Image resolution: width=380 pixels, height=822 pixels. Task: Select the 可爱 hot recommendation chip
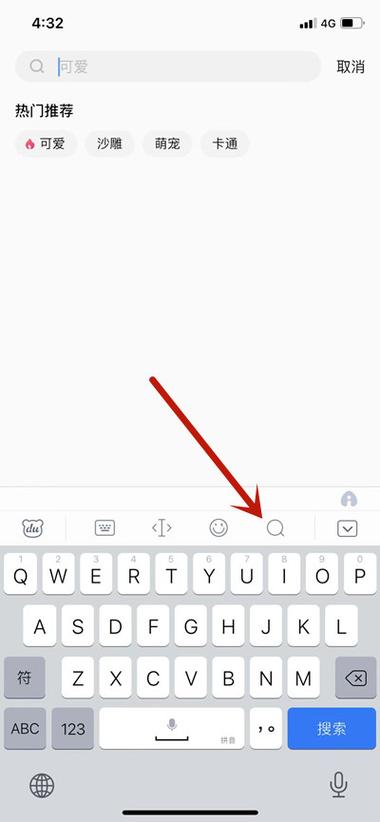coord(46,144)
